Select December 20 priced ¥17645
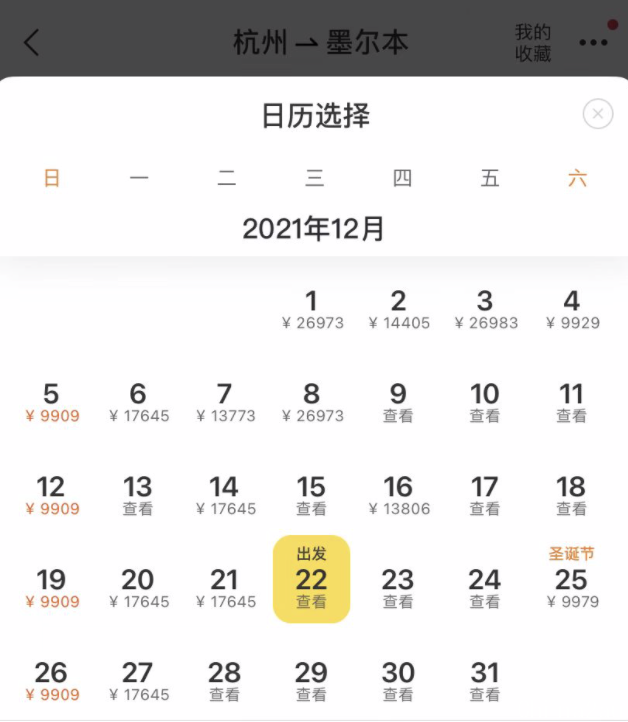 click(137, 588)
